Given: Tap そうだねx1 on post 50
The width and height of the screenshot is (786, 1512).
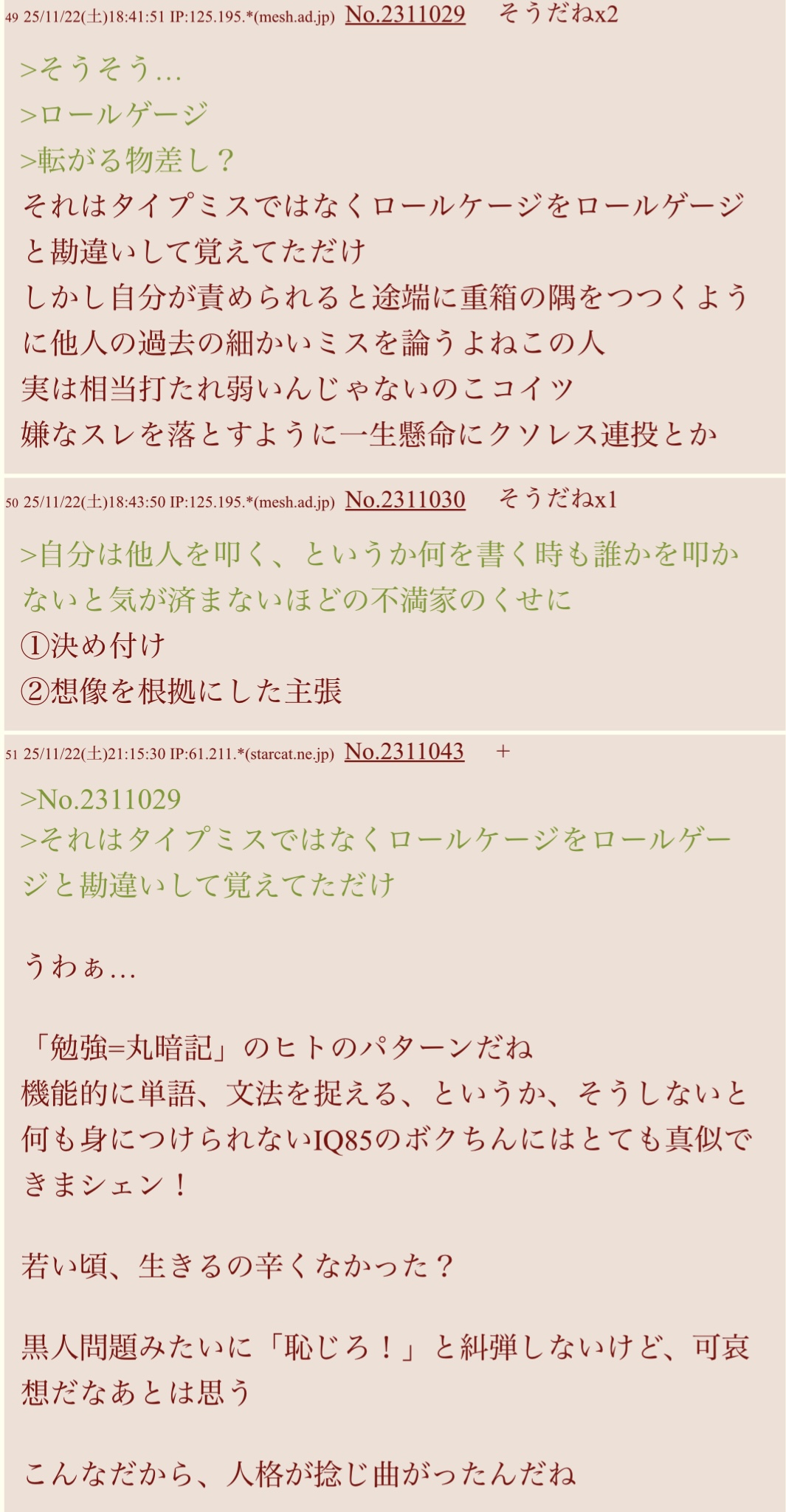Looking at the screenshot, I should click(x=557, y=500).
